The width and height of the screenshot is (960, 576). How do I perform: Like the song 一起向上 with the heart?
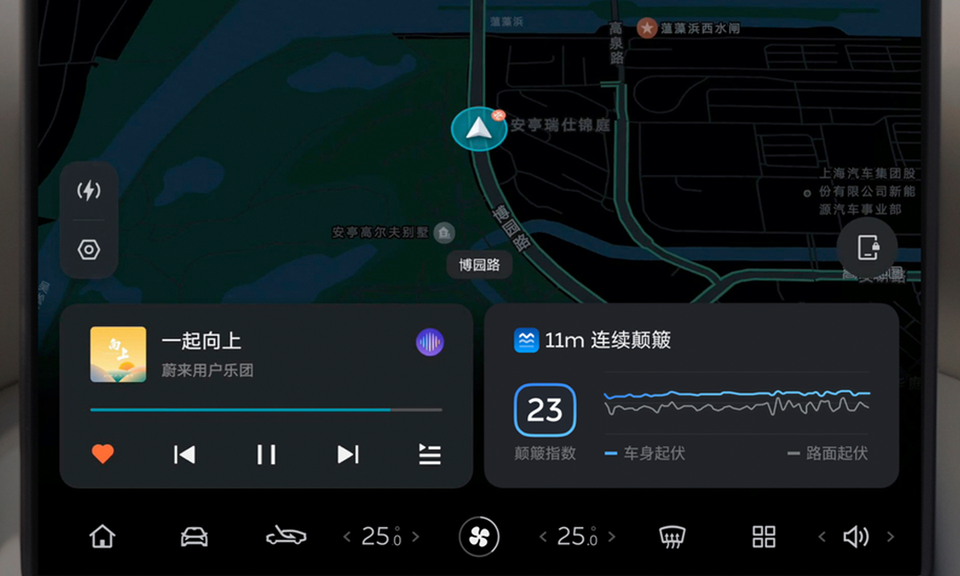[103, 454]
